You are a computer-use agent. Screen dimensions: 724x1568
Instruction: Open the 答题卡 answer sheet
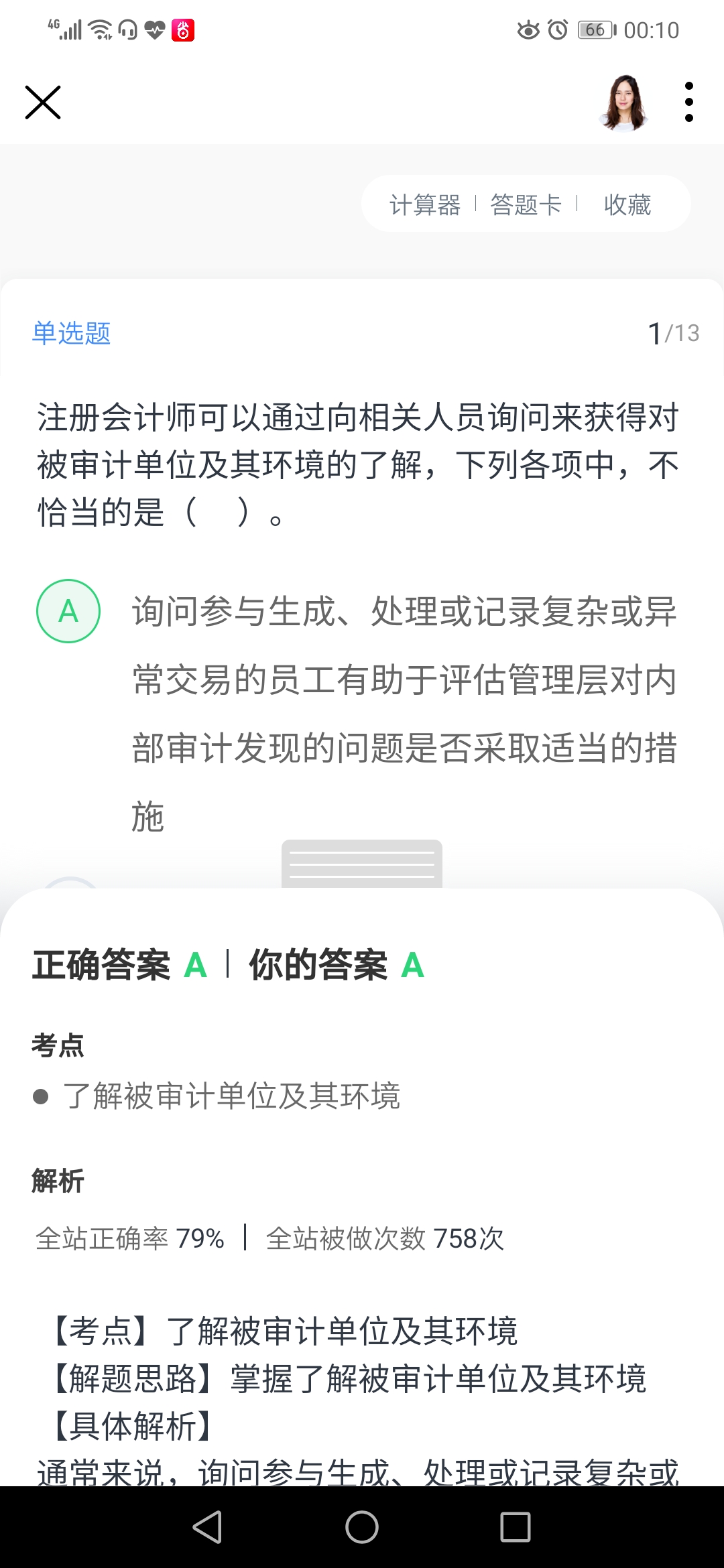point(526,204)
